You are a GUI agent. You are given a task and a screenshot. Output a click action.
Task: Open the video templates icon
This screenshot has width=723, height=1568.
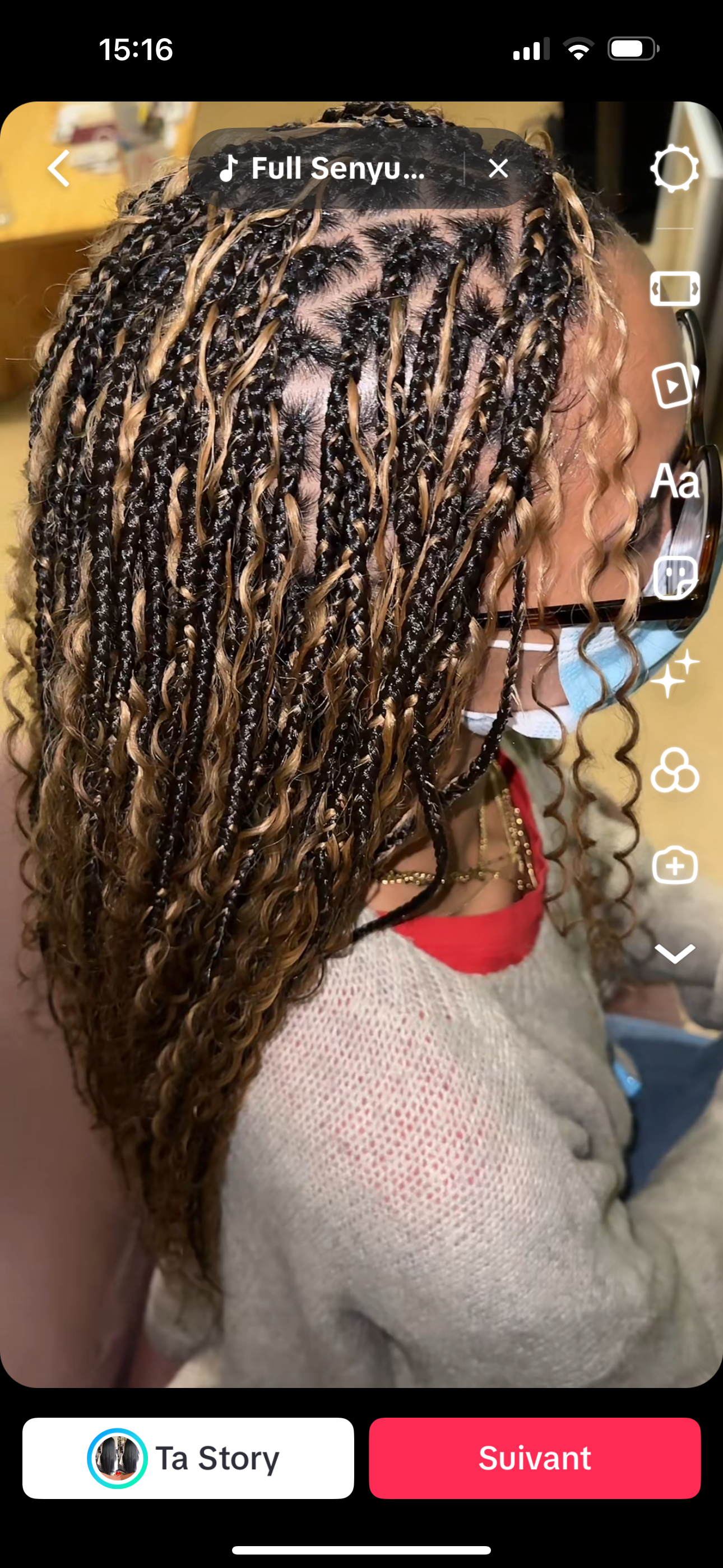click(674, 385)
